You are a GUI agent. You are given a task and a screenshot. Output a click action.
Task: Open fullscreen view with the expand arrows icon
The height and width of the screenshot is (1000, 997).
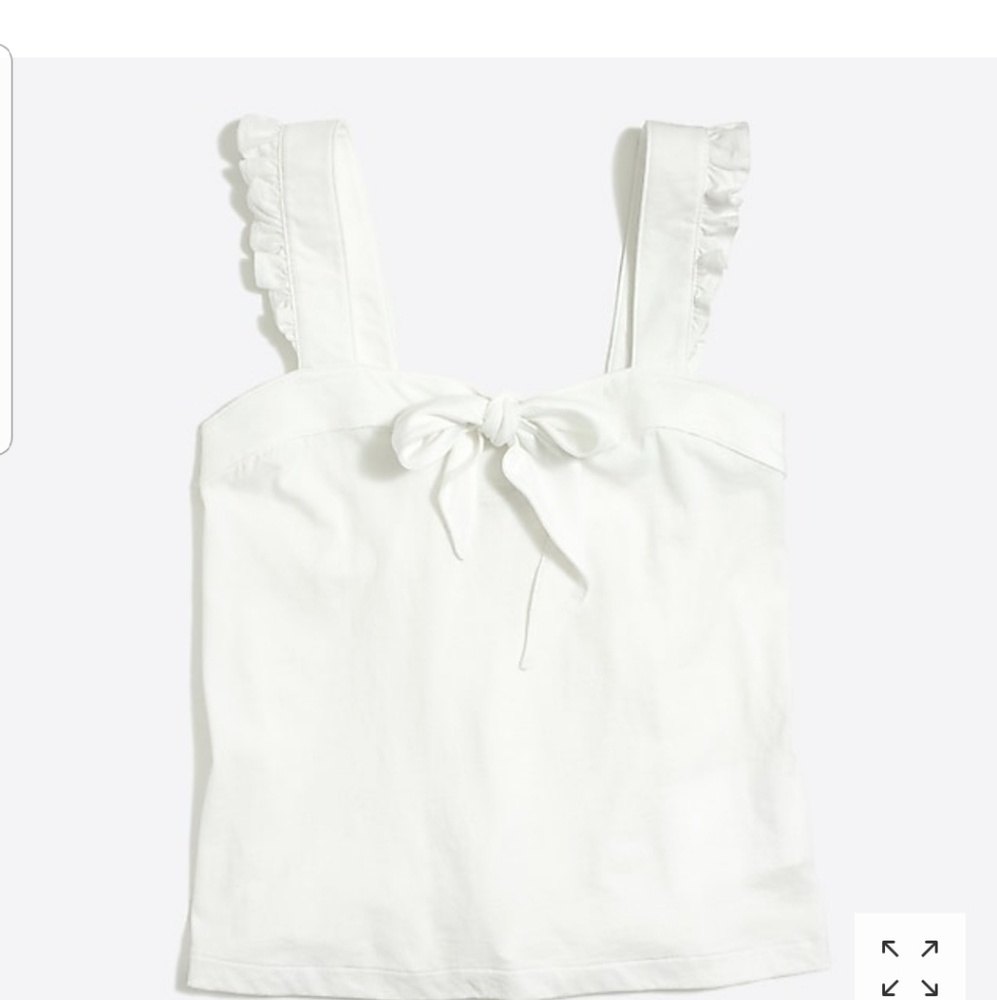coord(910,968)
